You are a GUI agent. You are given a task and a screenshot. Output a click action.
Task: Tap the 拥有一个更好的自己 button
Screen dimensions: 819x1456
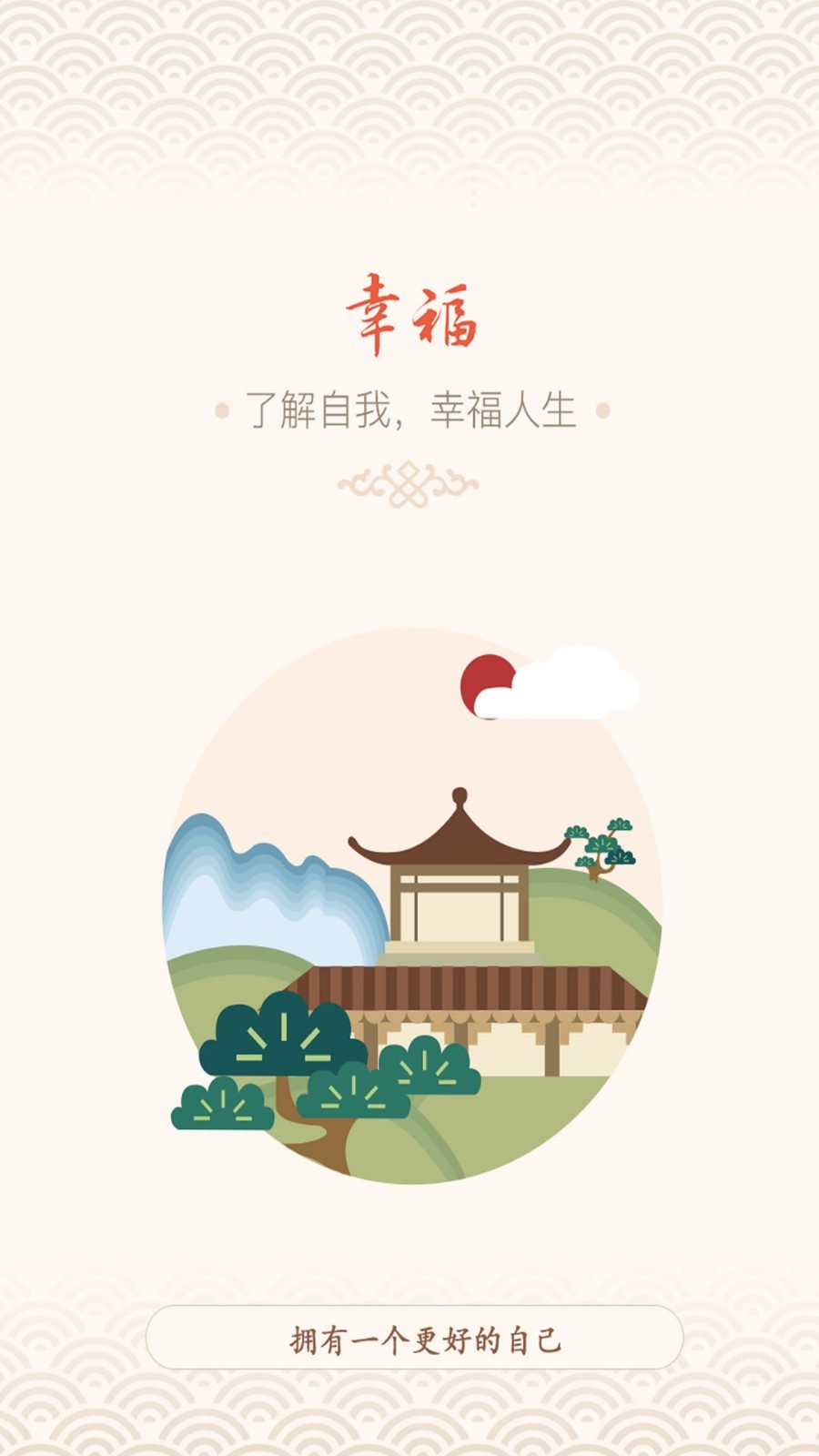click(x=414, y=1338)
